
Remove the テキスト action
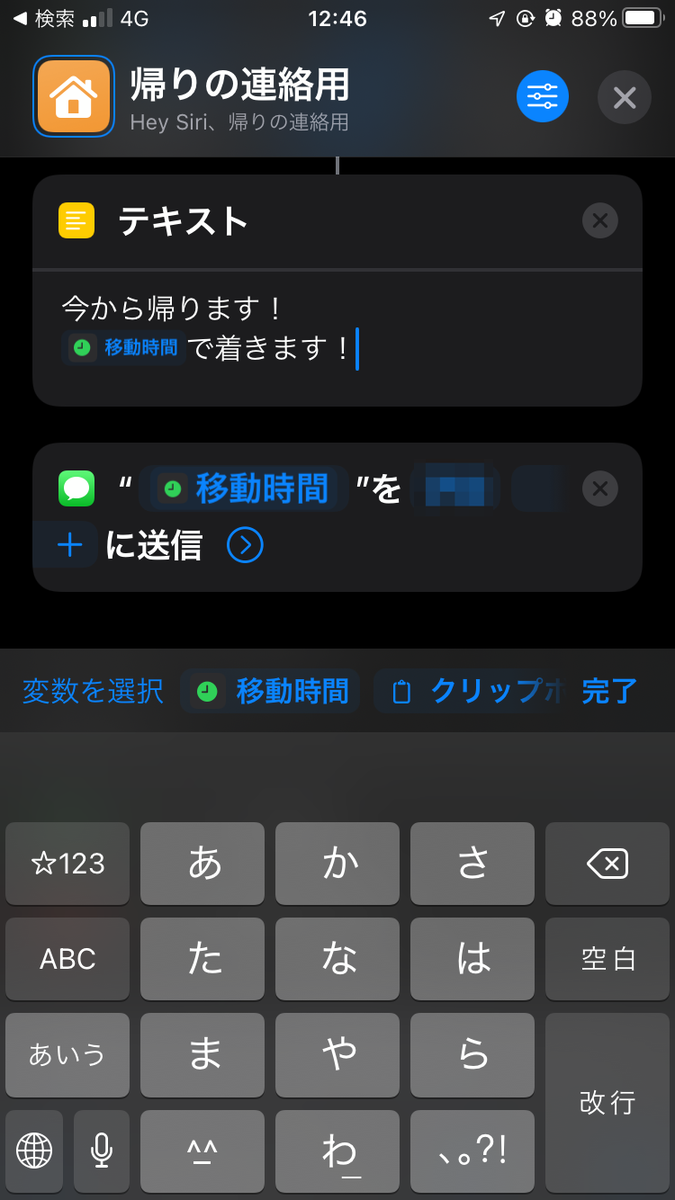click(x=600, y=220)
